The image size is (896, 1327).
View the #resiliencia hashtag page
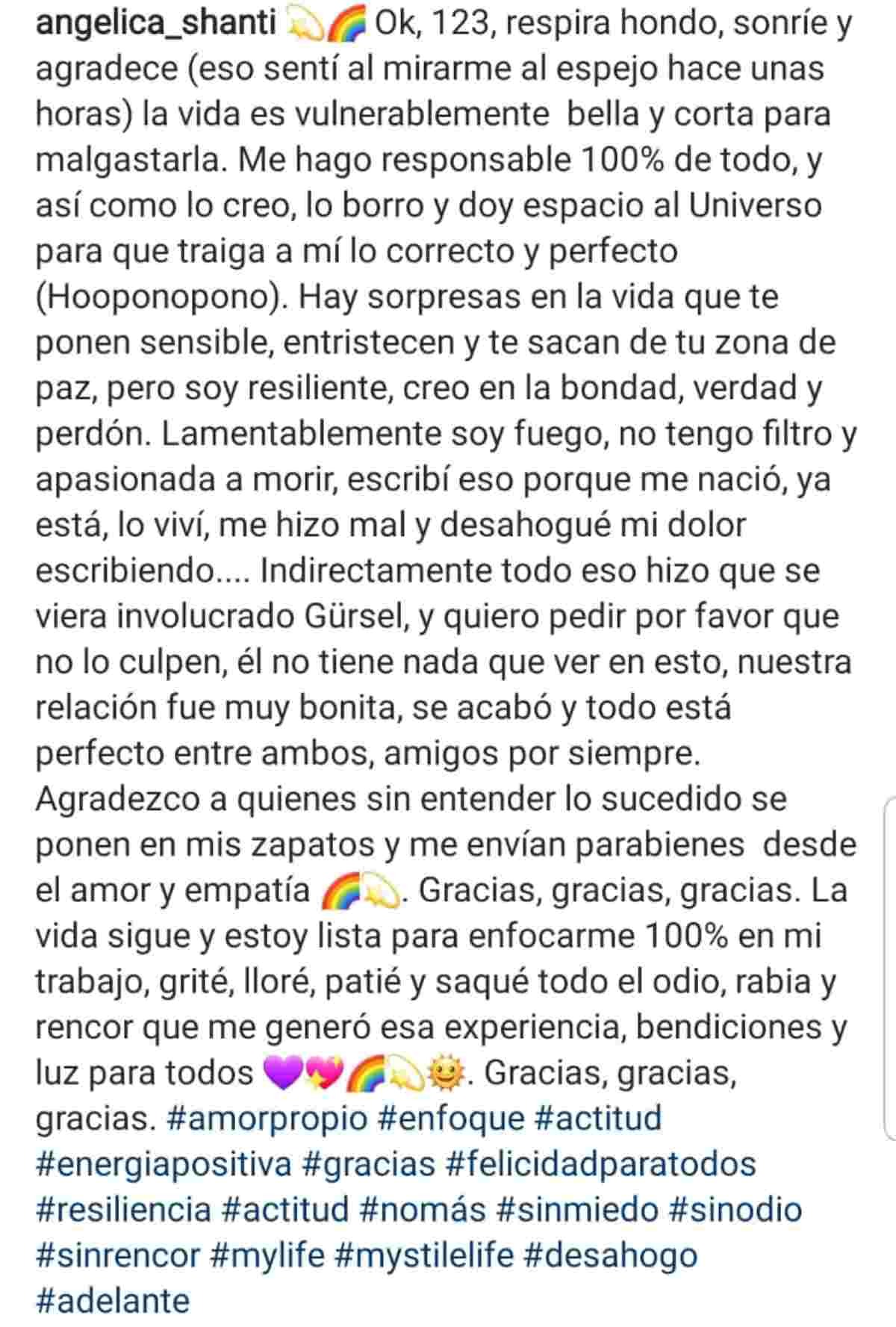tap(123, 1209)
